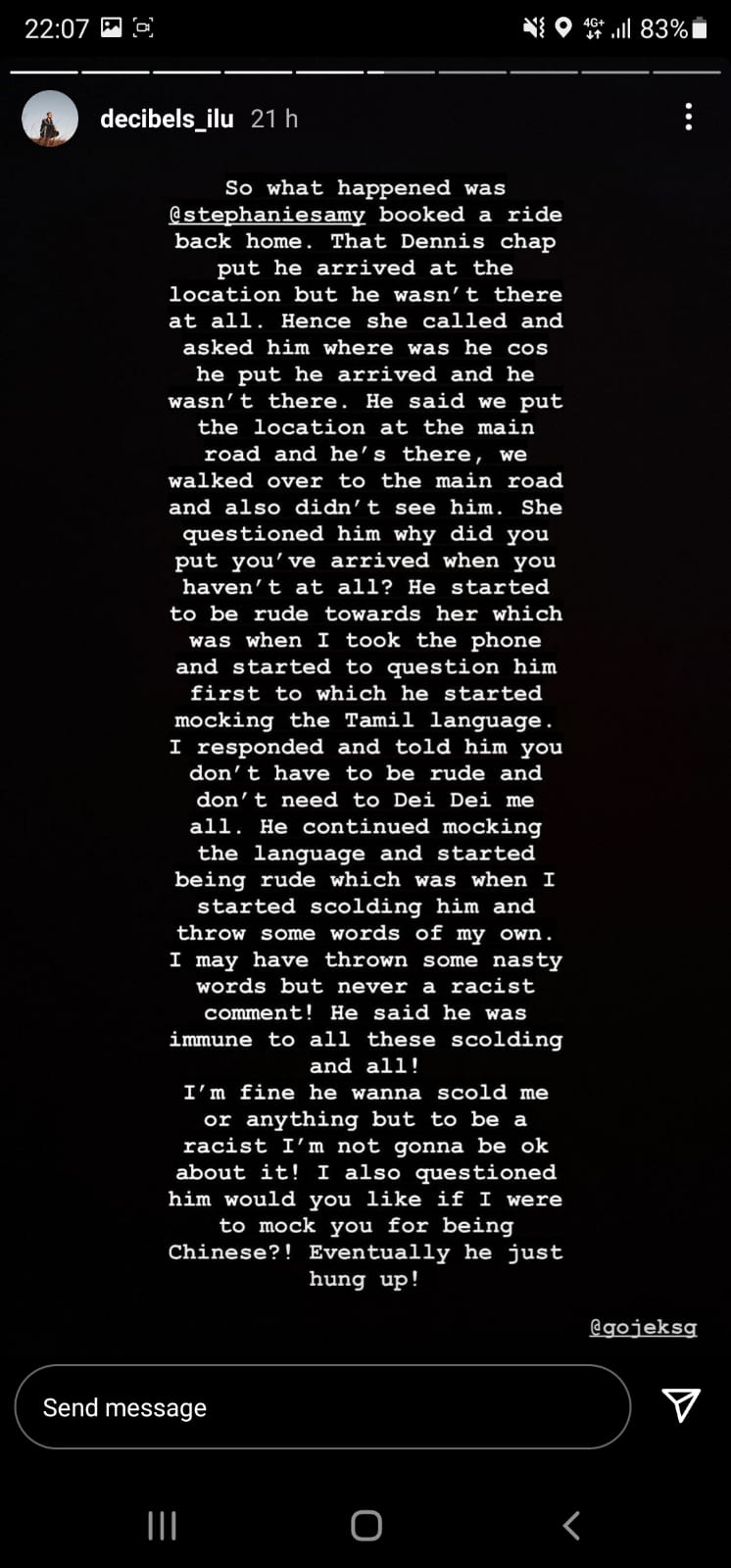
Task: Share this story via paper plane icon
Action: click(681, 1405)
